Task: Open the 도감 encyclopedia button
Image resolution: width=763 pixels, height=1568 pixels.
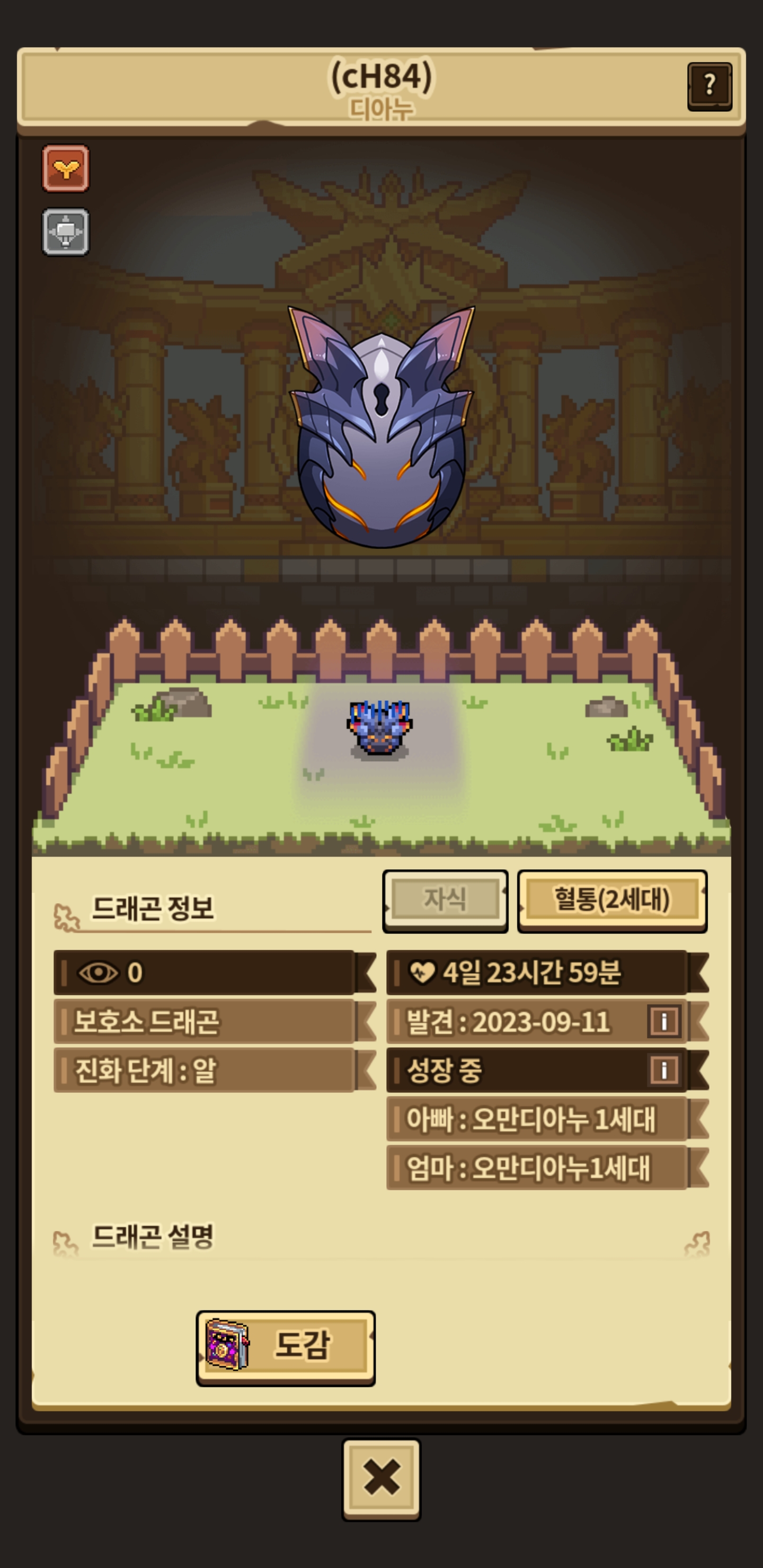Action: pos(286,1346)
